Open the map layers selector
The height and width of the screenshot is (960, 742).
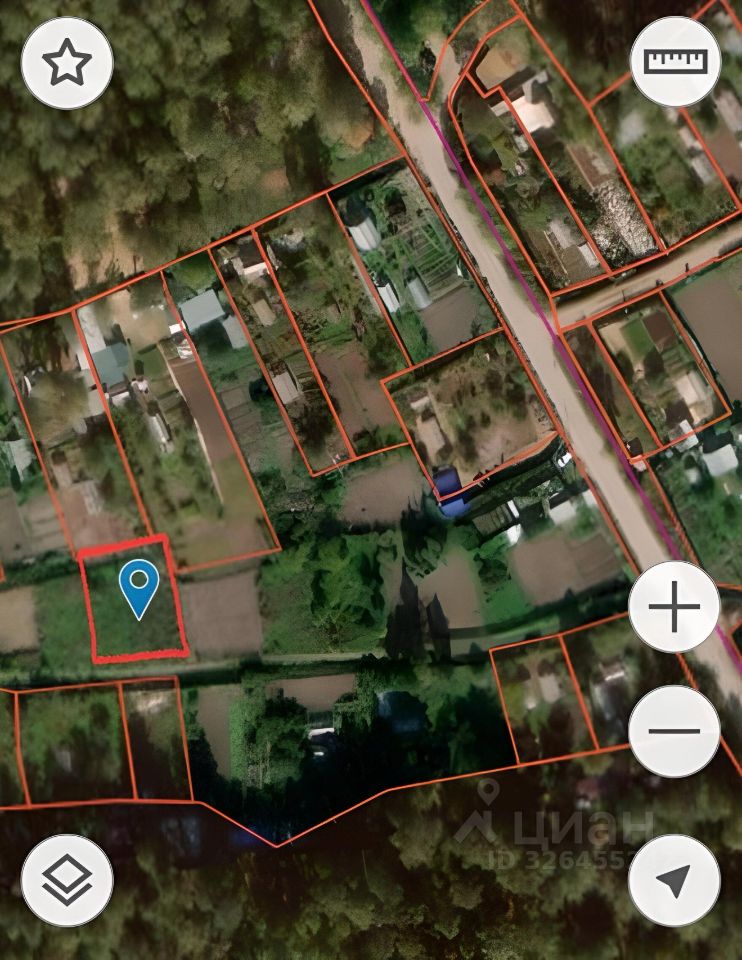point(67,880)
